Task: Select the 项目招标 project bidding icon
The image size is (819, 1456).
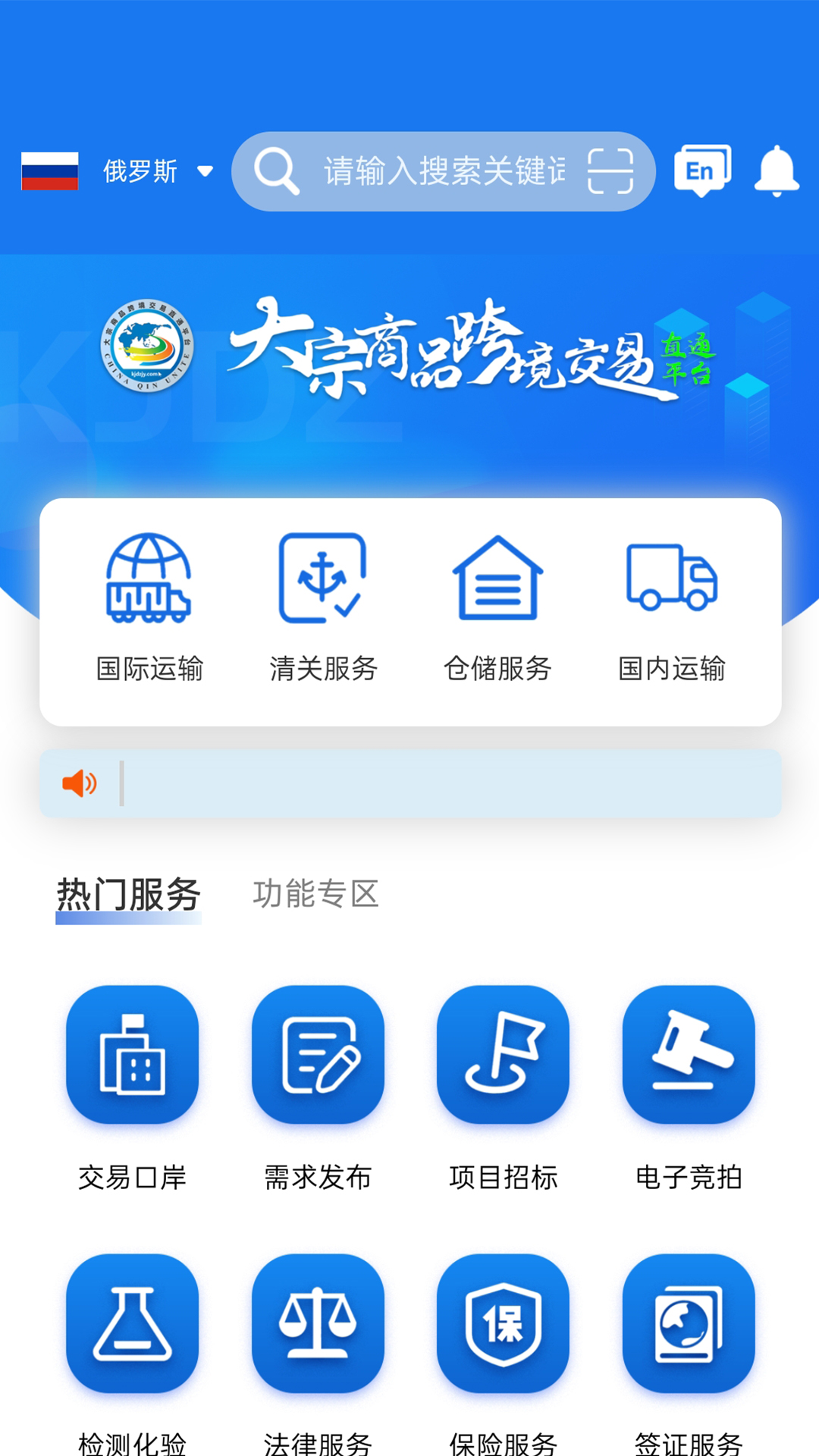Action: (504, 1056)
